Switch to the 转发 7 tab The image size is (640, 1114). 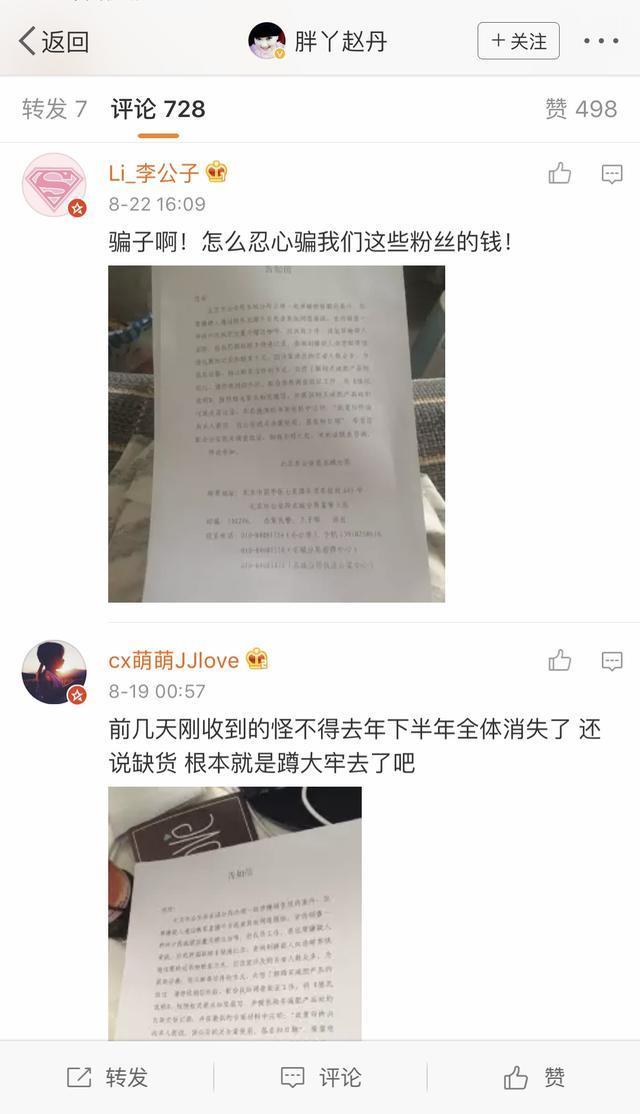(x=55, y=109)
